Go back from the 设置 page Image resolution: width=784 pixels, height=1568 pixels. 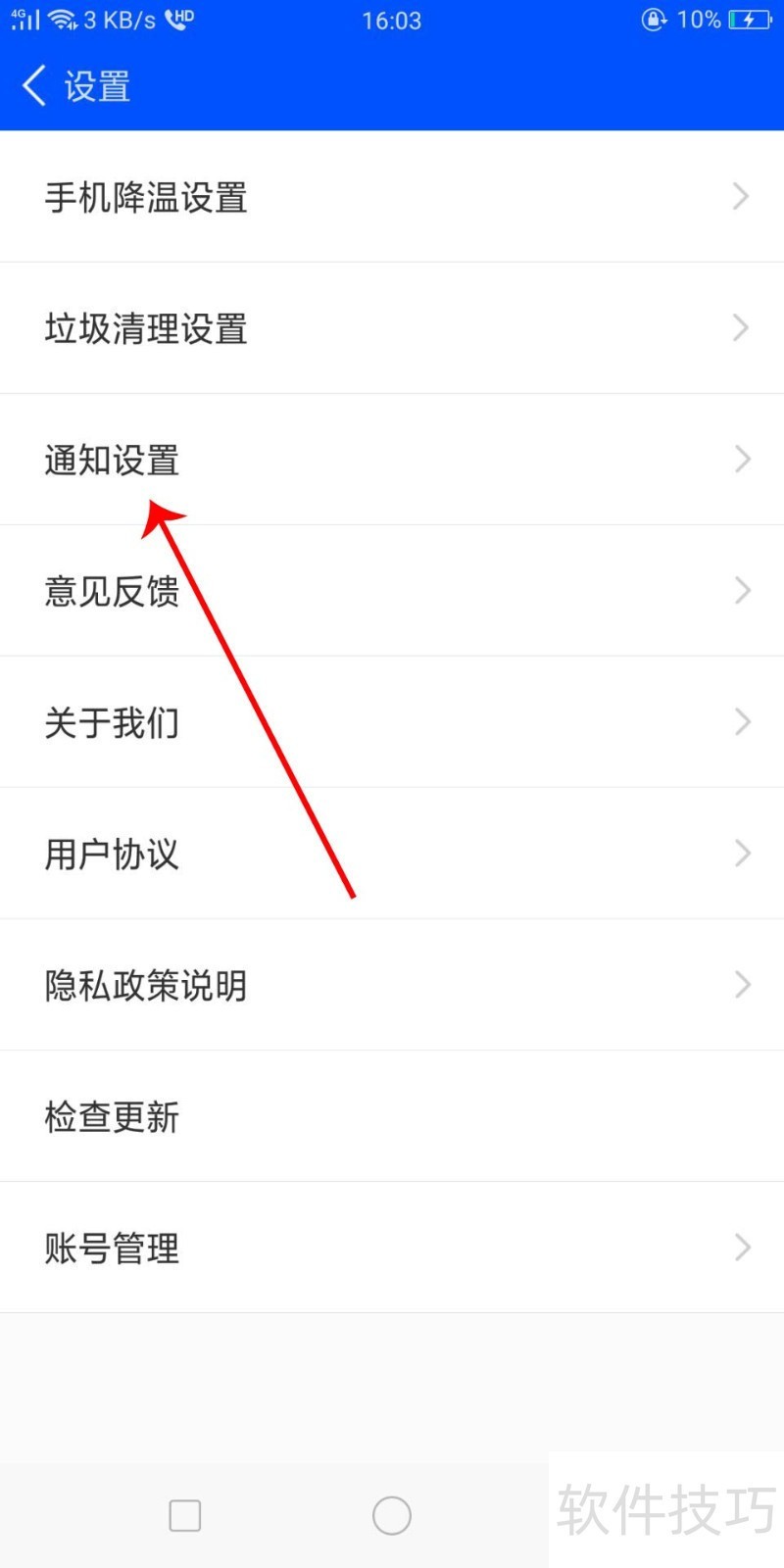point(35,86)
